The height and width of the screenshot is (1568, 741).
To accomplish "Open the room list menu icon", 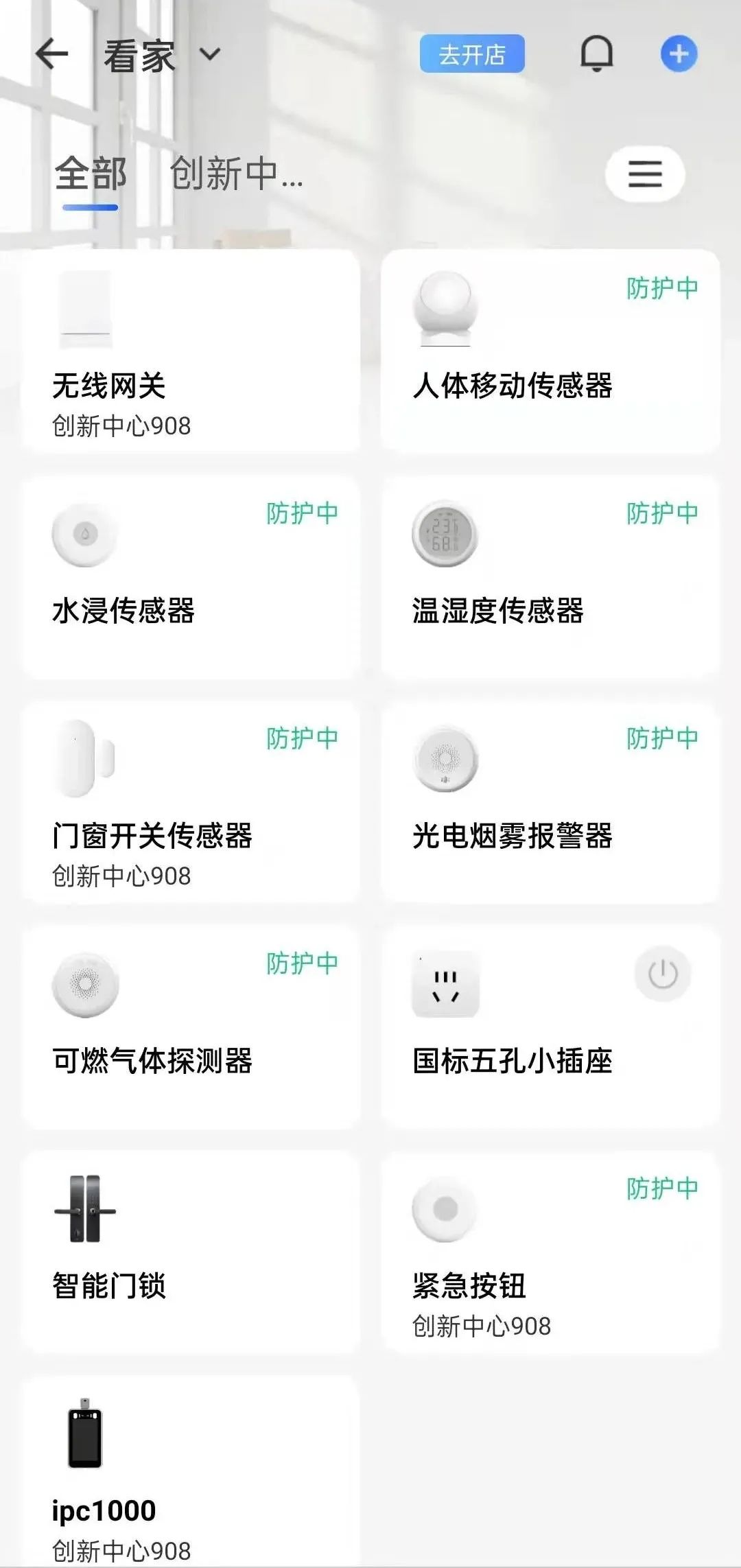I will (645, 174).
